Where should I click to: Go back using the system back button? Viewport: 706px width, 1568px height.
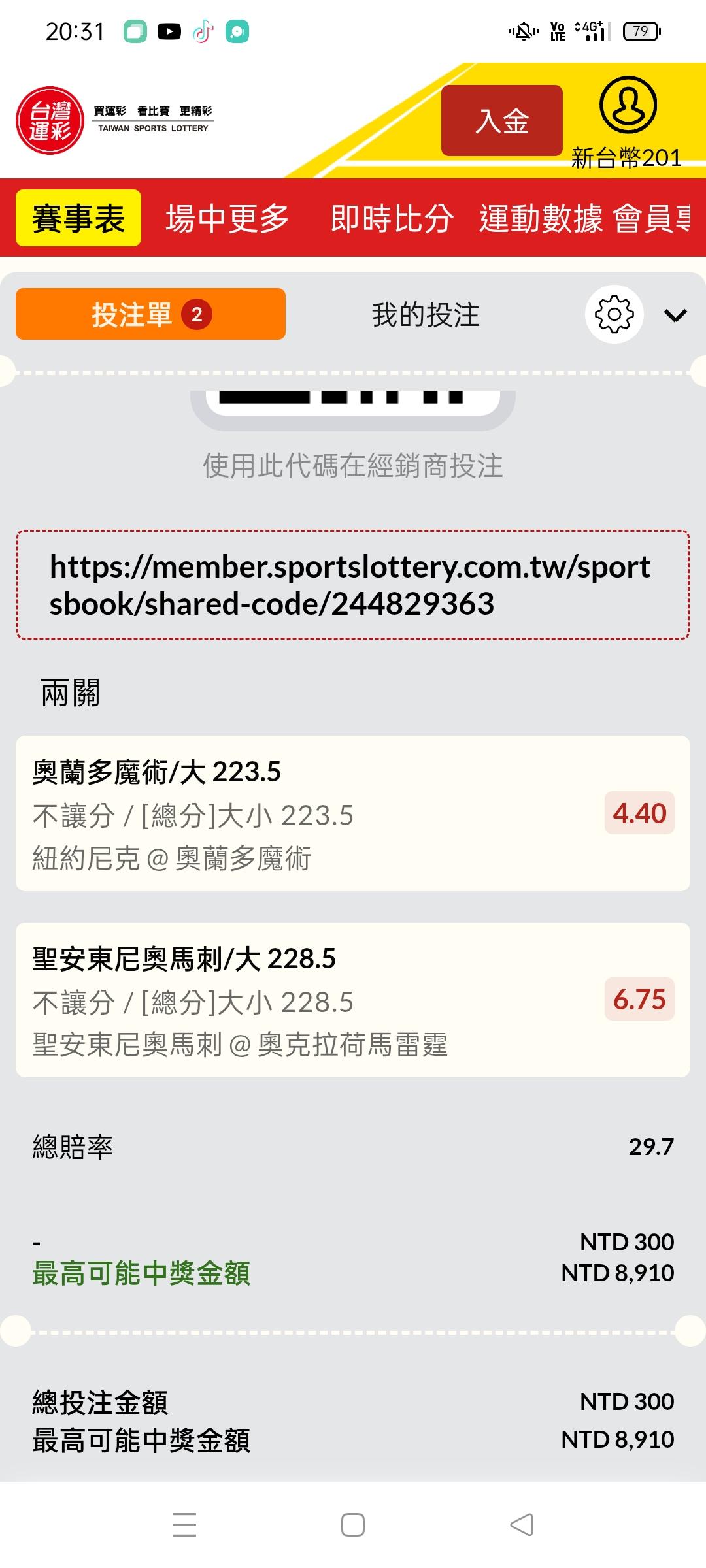click(521, 1525)
